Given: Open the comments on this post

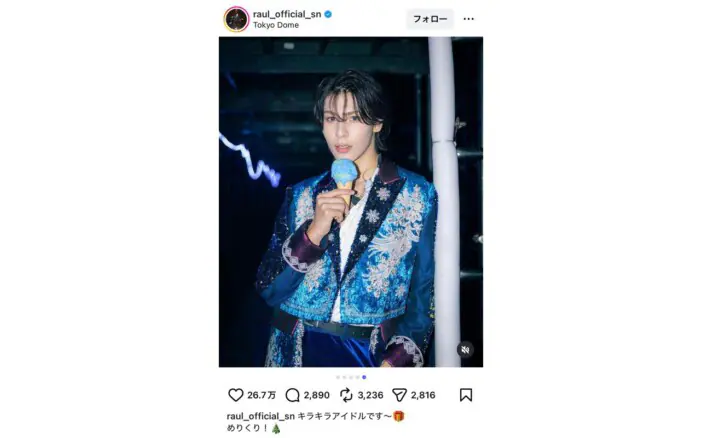Looking at the screenshot, I should [x=293, y=395].
